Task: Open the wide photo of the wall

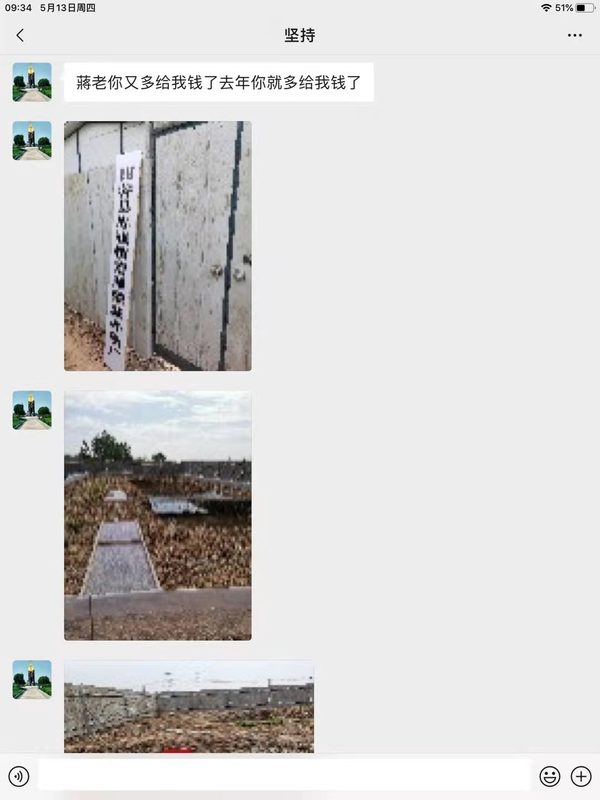Action: 189,706
